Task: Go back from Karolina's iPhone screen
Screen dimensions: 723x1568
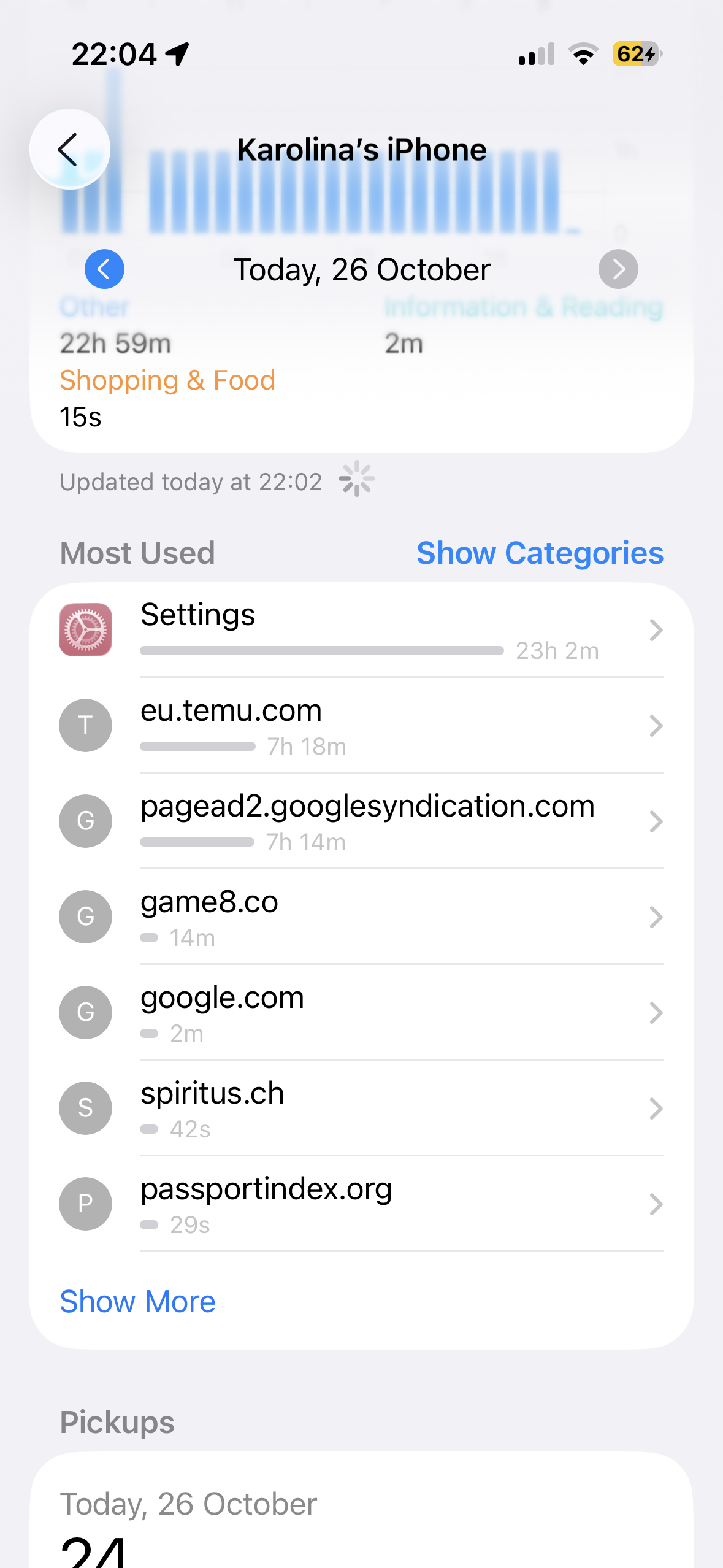Action: click(70, 149)
